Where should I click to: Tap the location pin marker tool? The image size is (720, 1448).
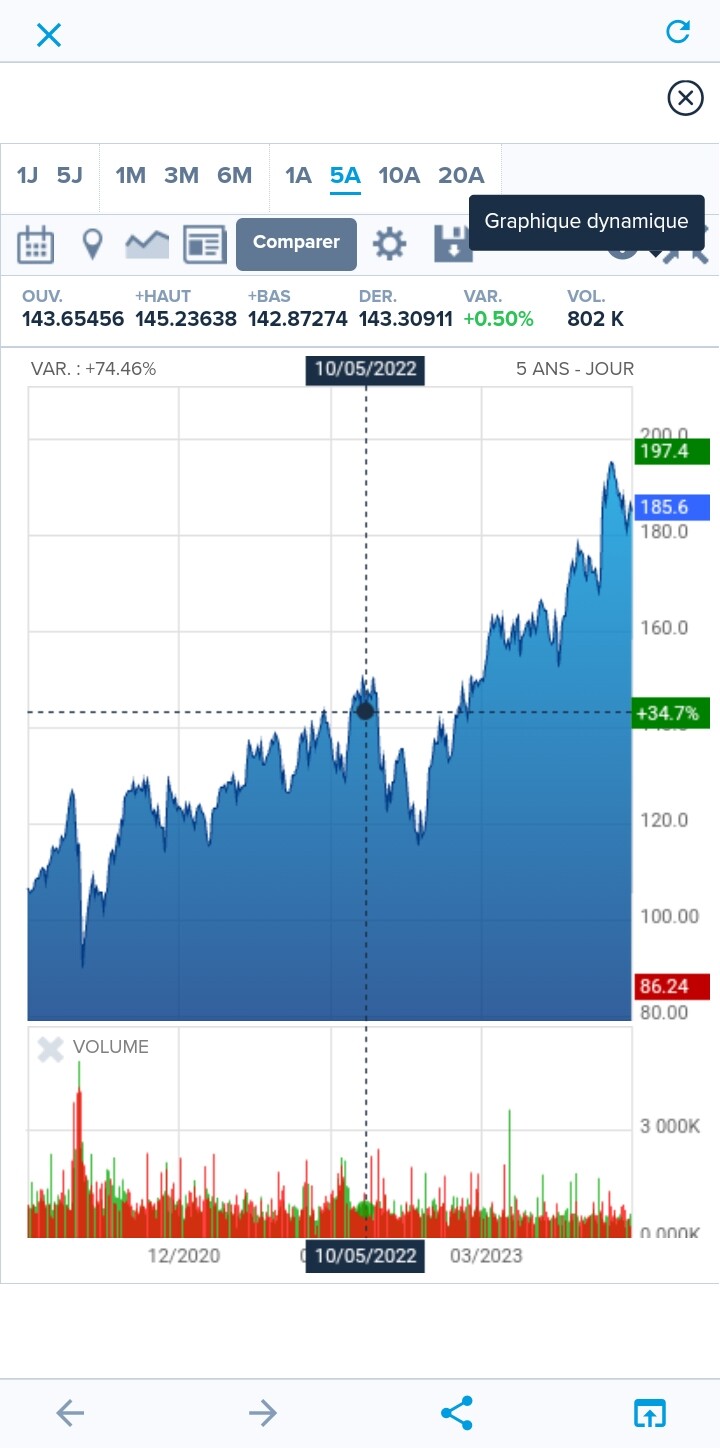click(x=92, y=244)
